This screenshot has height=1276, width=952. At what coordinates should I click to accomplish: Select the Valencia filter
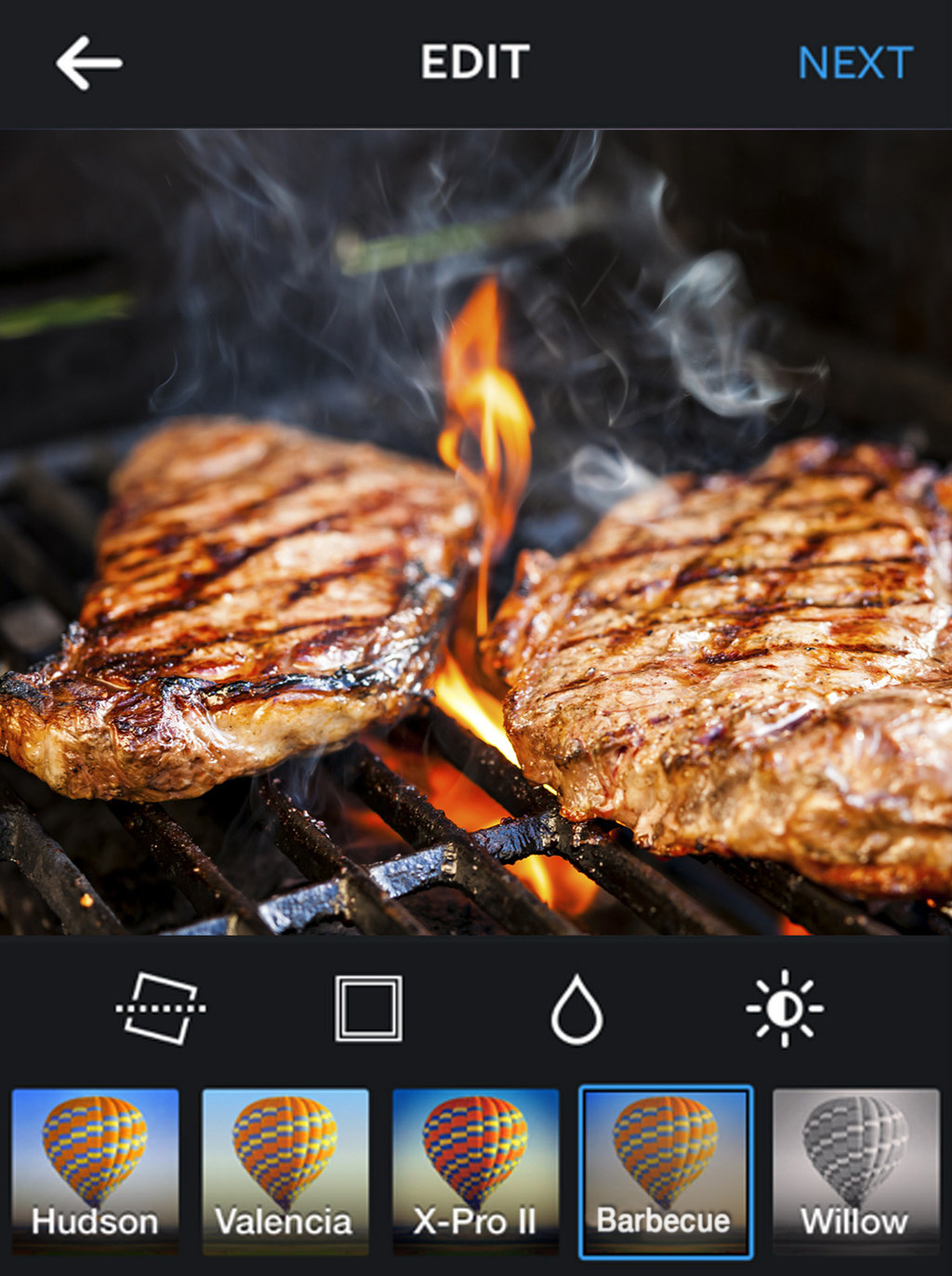285,1171
